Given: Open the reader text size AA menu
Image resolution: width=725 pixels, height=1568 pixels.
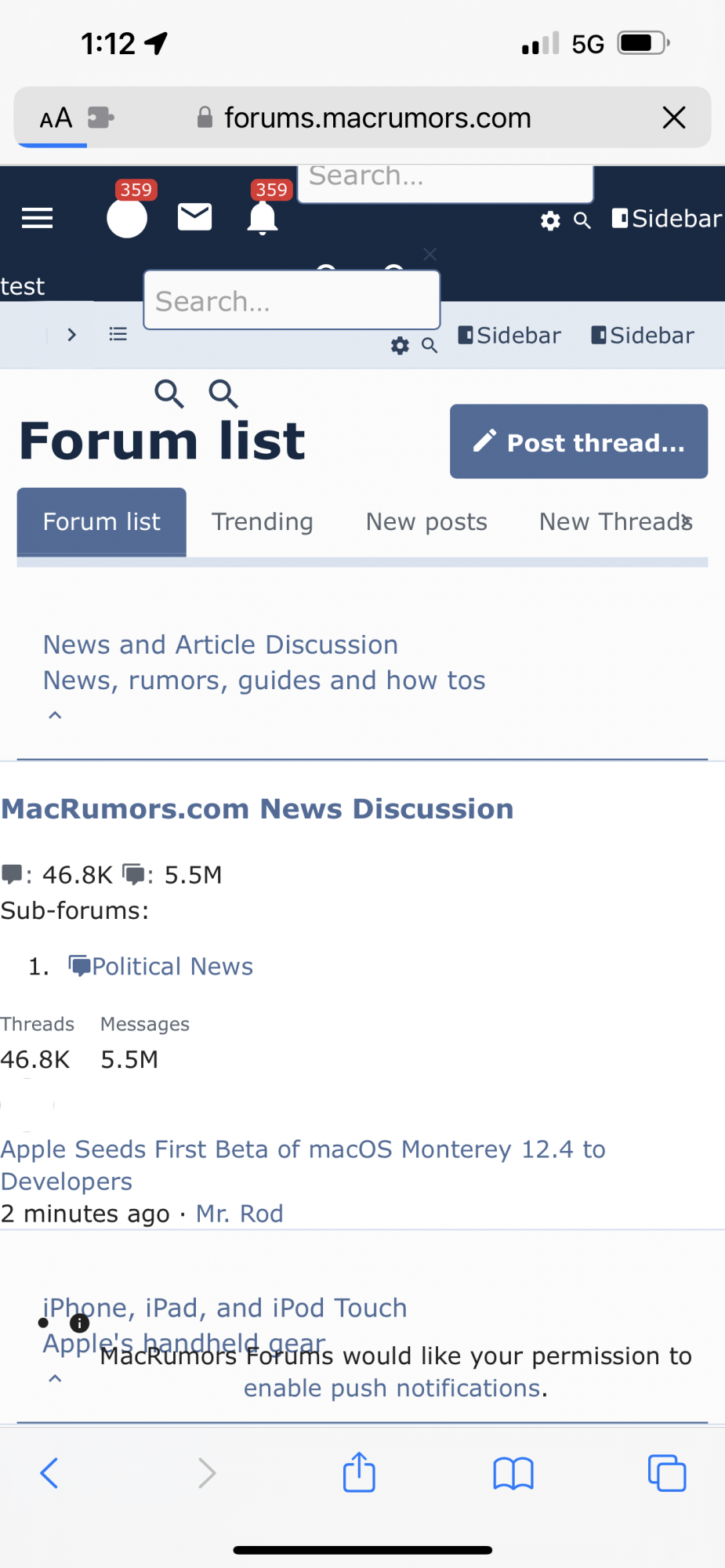Looking at the screenshot, I should coord(56,118).
